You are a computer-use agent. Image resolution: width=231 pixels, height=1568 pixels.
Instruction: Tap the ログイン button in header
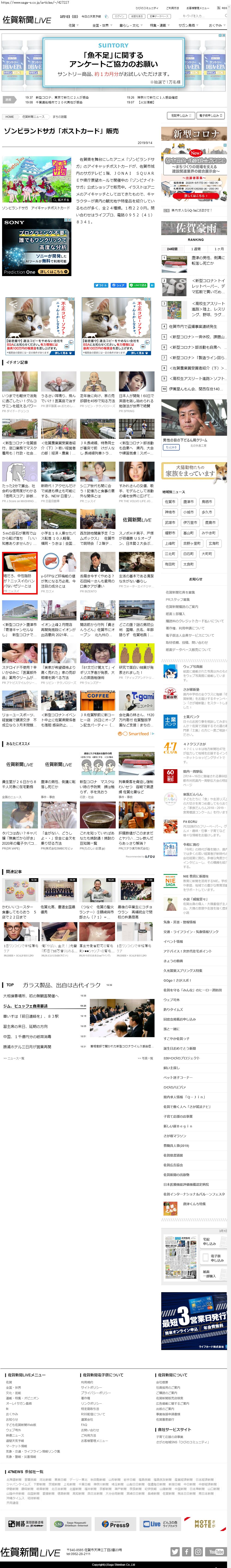120,16
